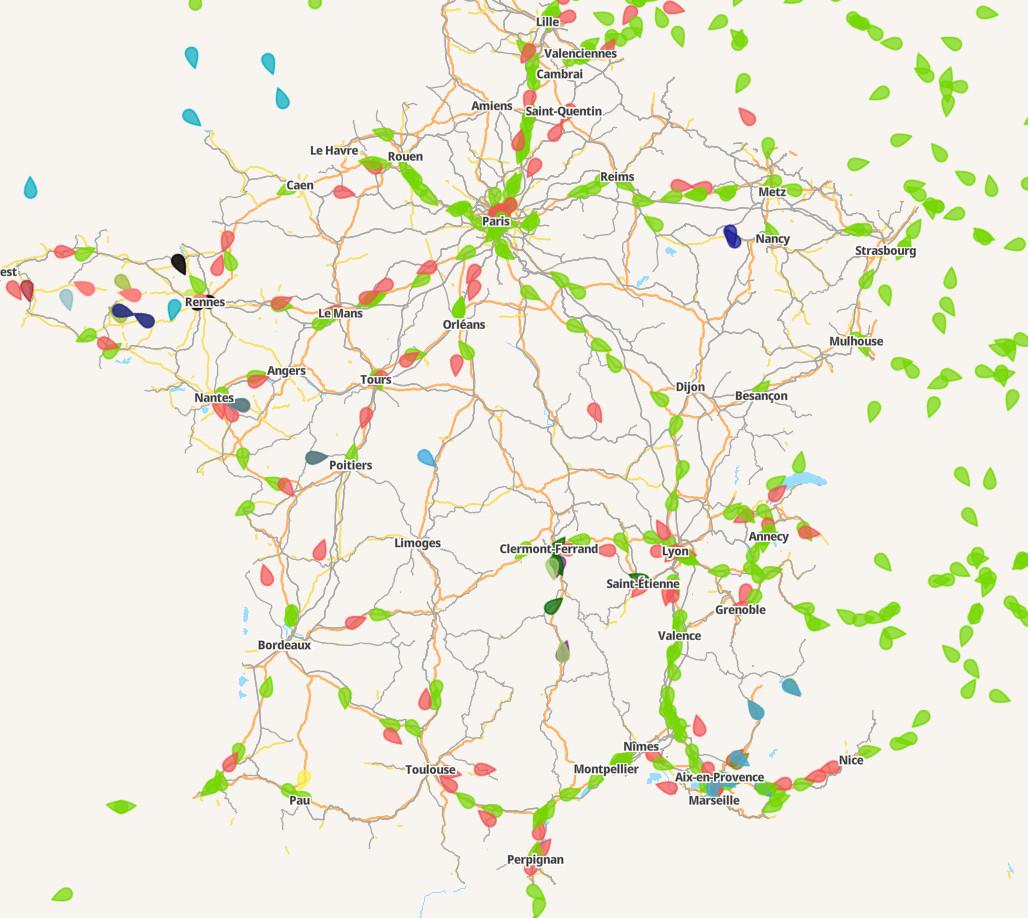Open the dark blue marker beside Nancy

(x=732, y=236)
